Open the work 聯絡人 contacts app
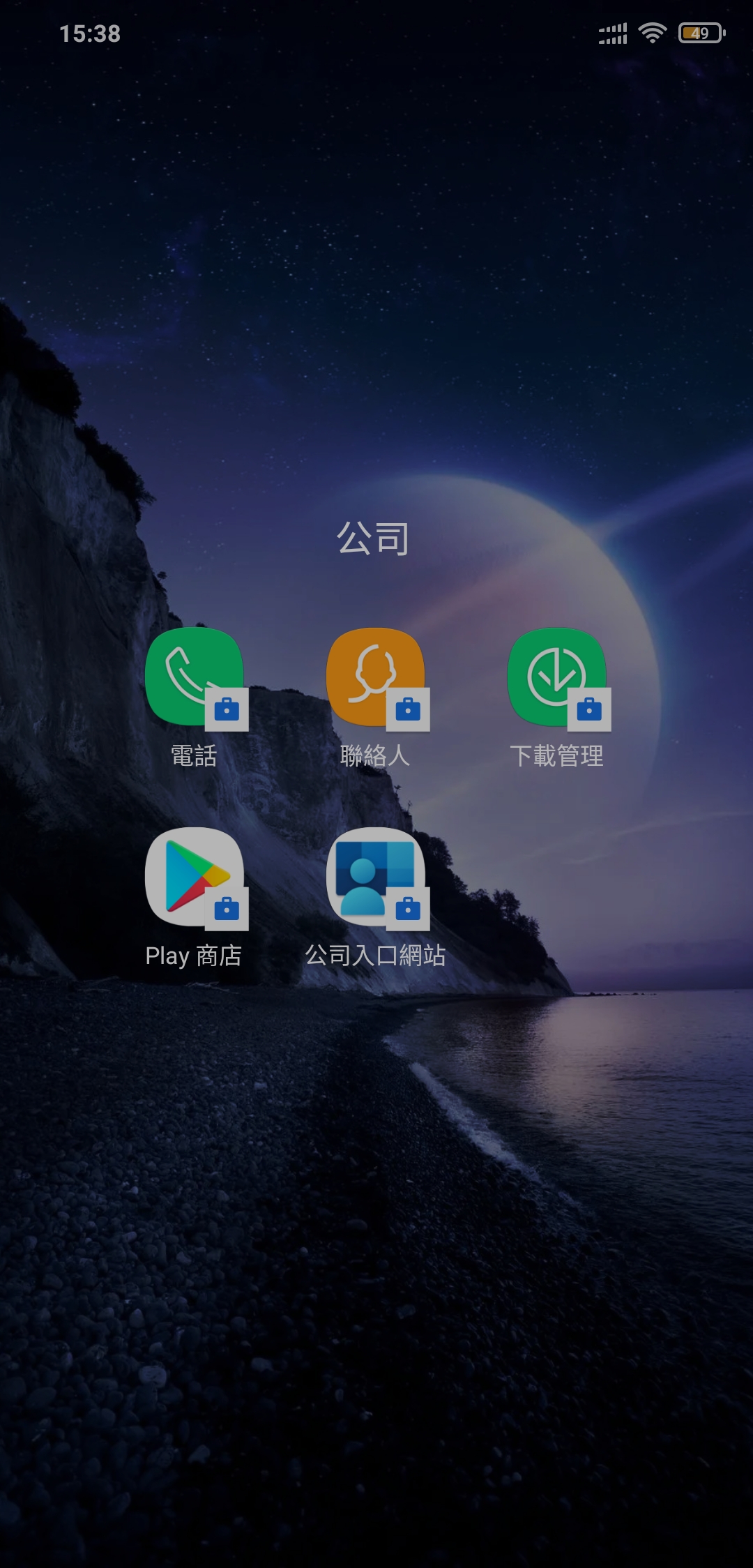Screen dimensions: 753x1568 tap(376, 677)
